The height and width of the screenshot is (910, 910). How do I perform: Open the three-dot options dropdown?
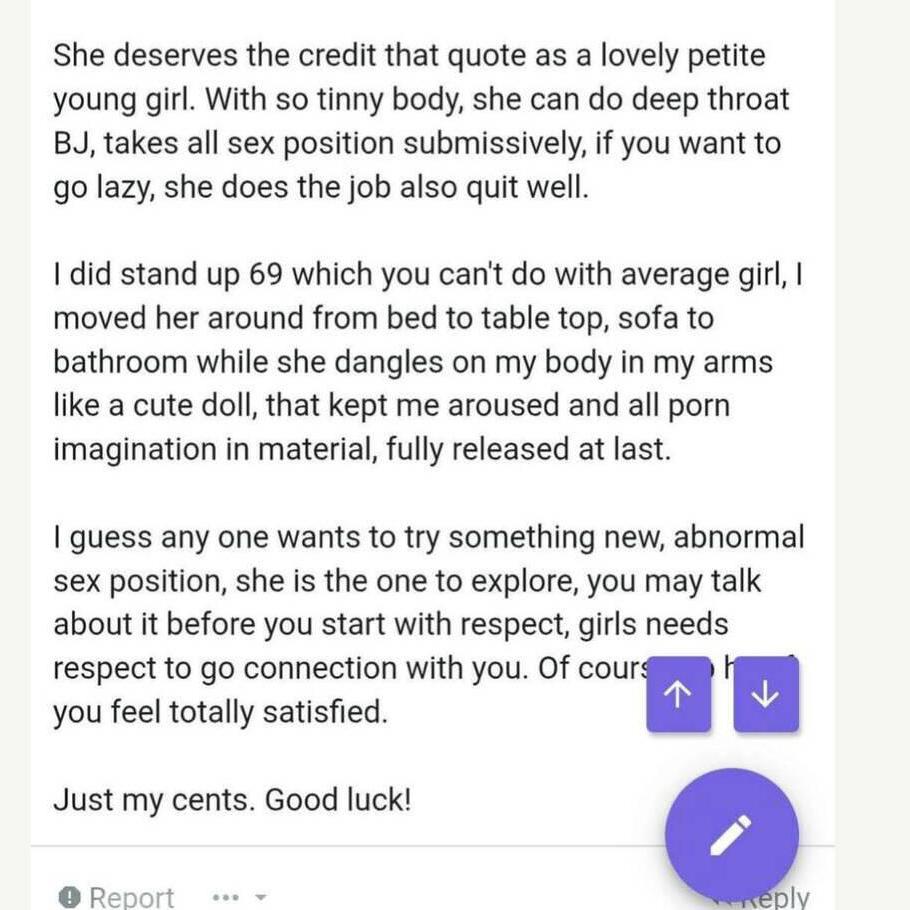pyautogui.click(x=240, y=897)
